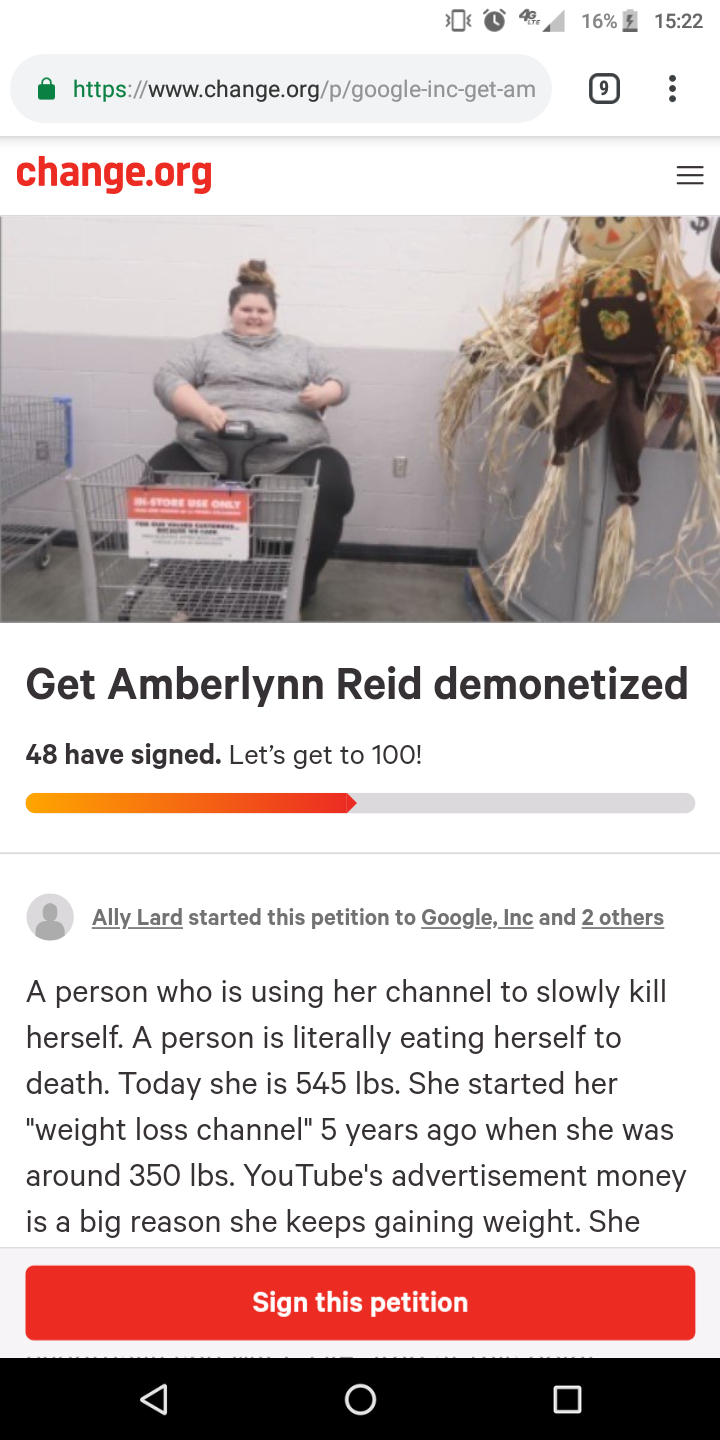Viewport: 720px width, 1440px height.
Task: Go back using the system back button
Action: click(153, 1399)
